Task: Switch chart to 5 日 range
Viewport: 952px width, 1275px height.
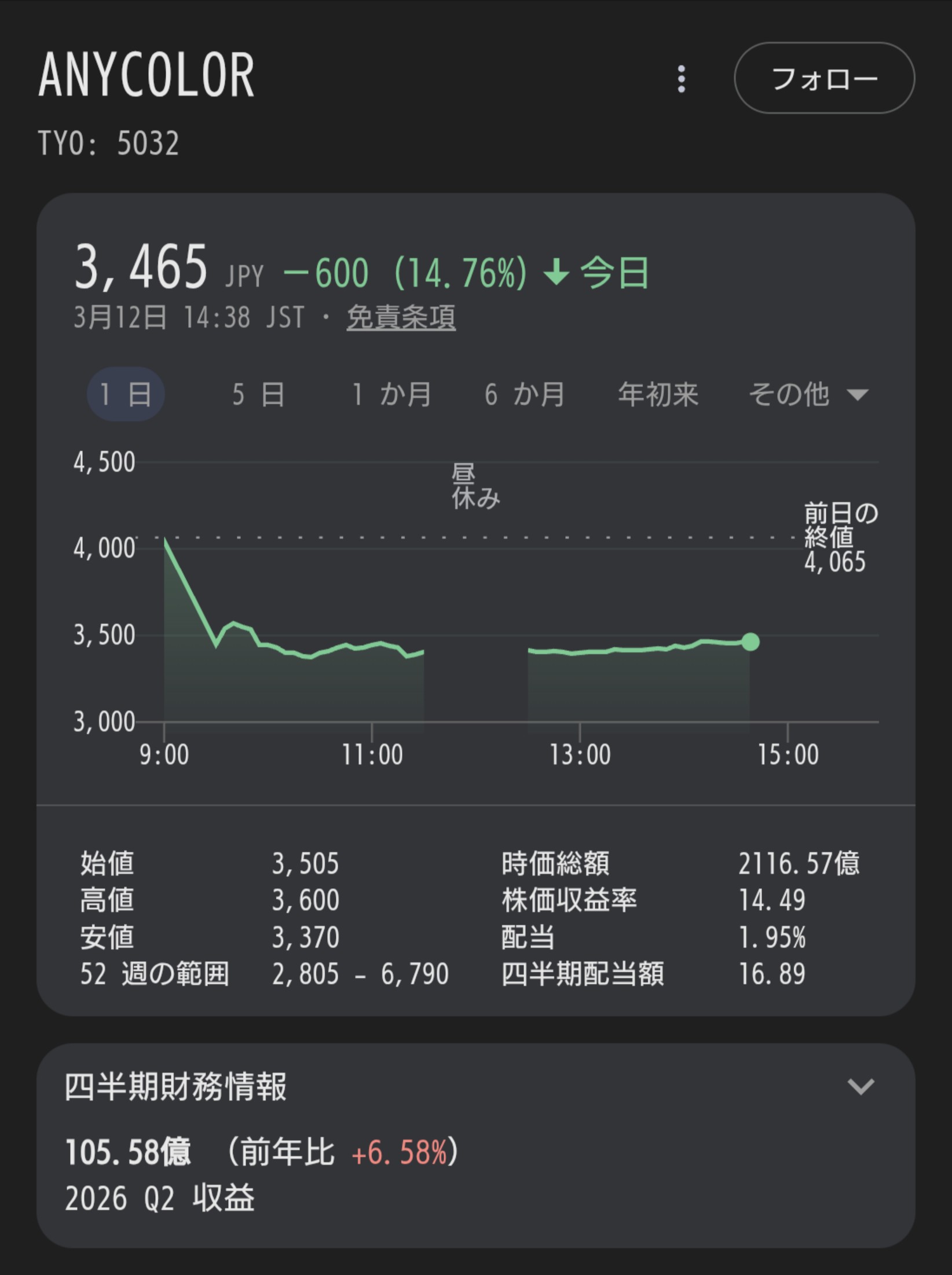Action: point(258,394)
